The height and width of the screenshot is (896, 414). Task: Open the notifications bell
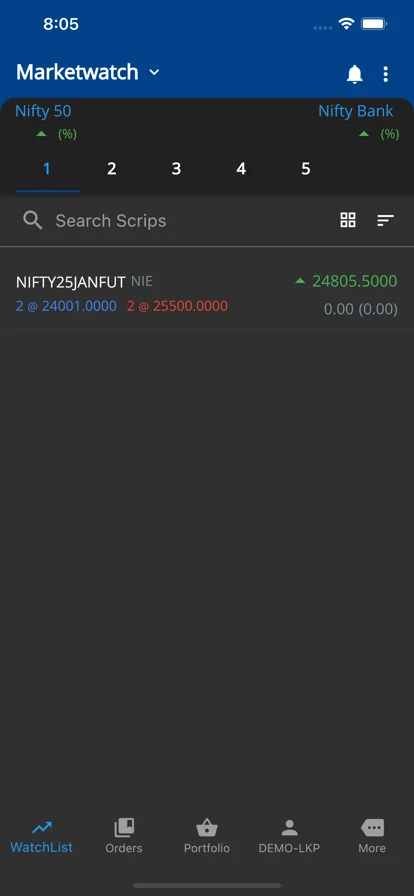pos(355,74)
